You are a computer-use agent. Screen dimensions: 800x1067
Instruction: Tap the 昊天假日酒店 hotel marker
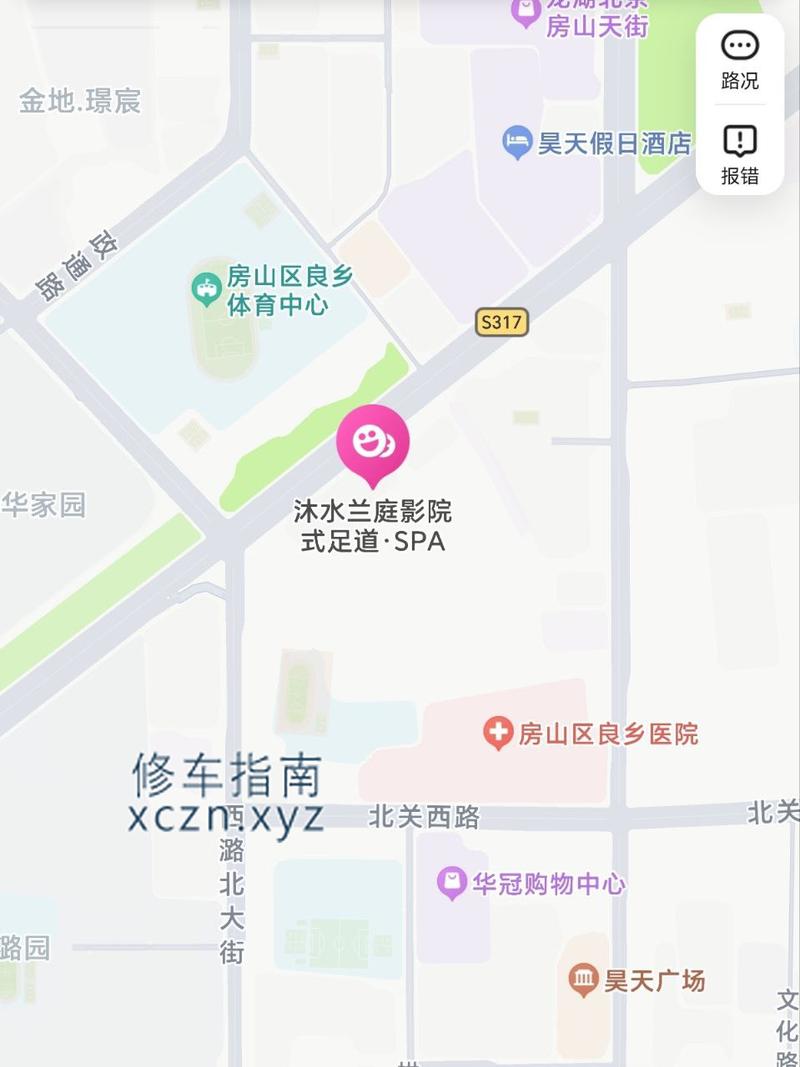[517, 143]
